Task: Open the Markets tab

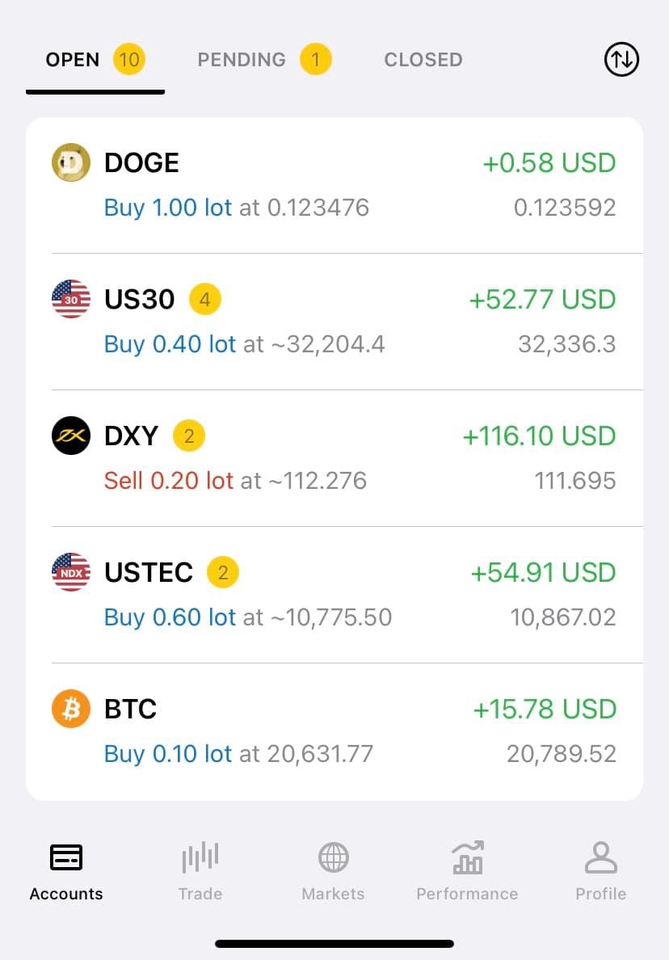Action: pyautogui.click(x=333, y=871)
